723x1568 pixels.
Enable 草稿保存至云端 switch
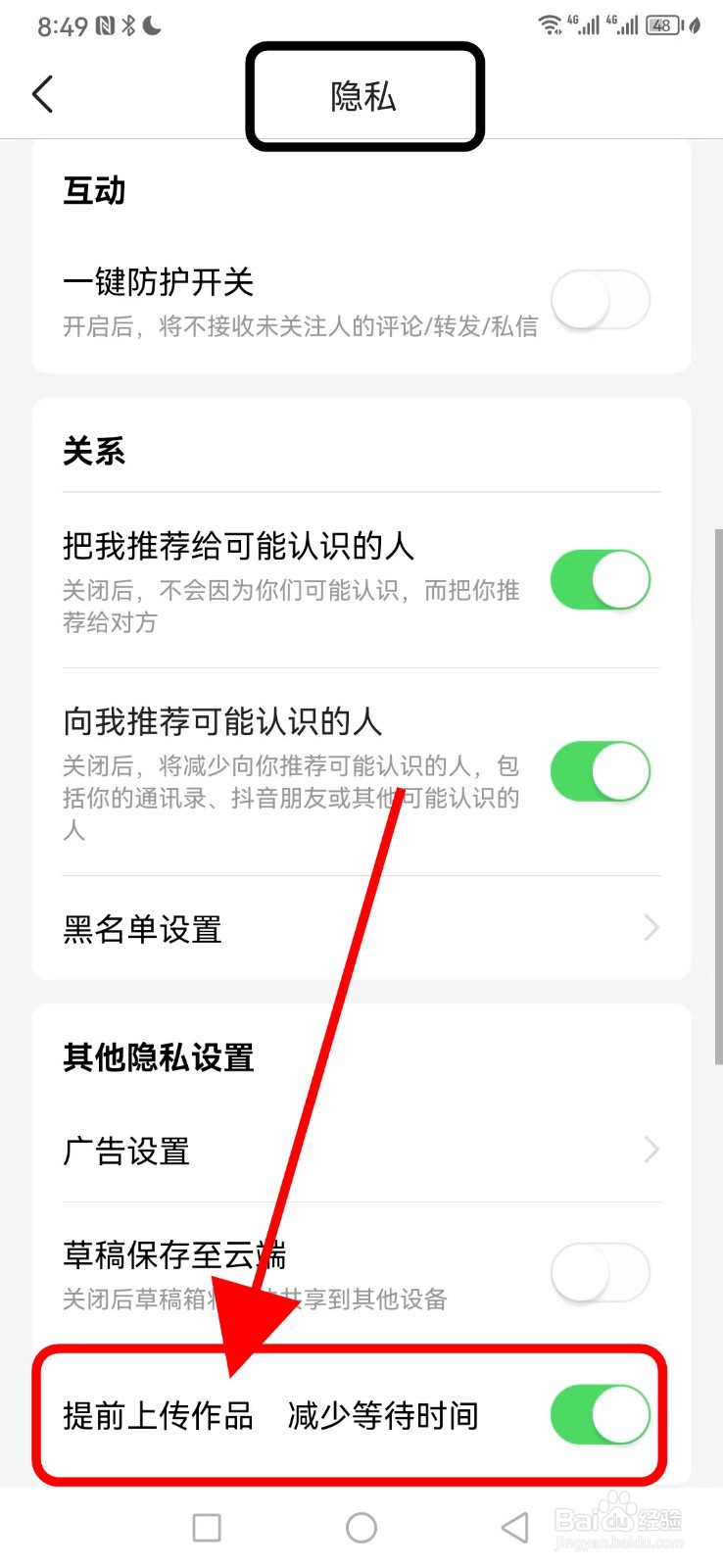(600, 1272)
